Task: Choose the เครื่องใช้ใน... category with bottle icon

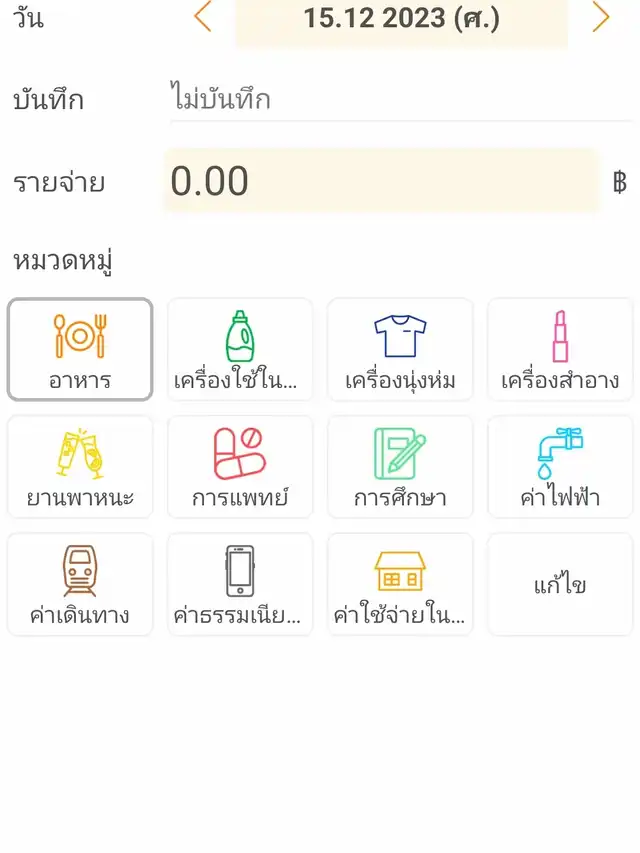Action: pos(240,349)
